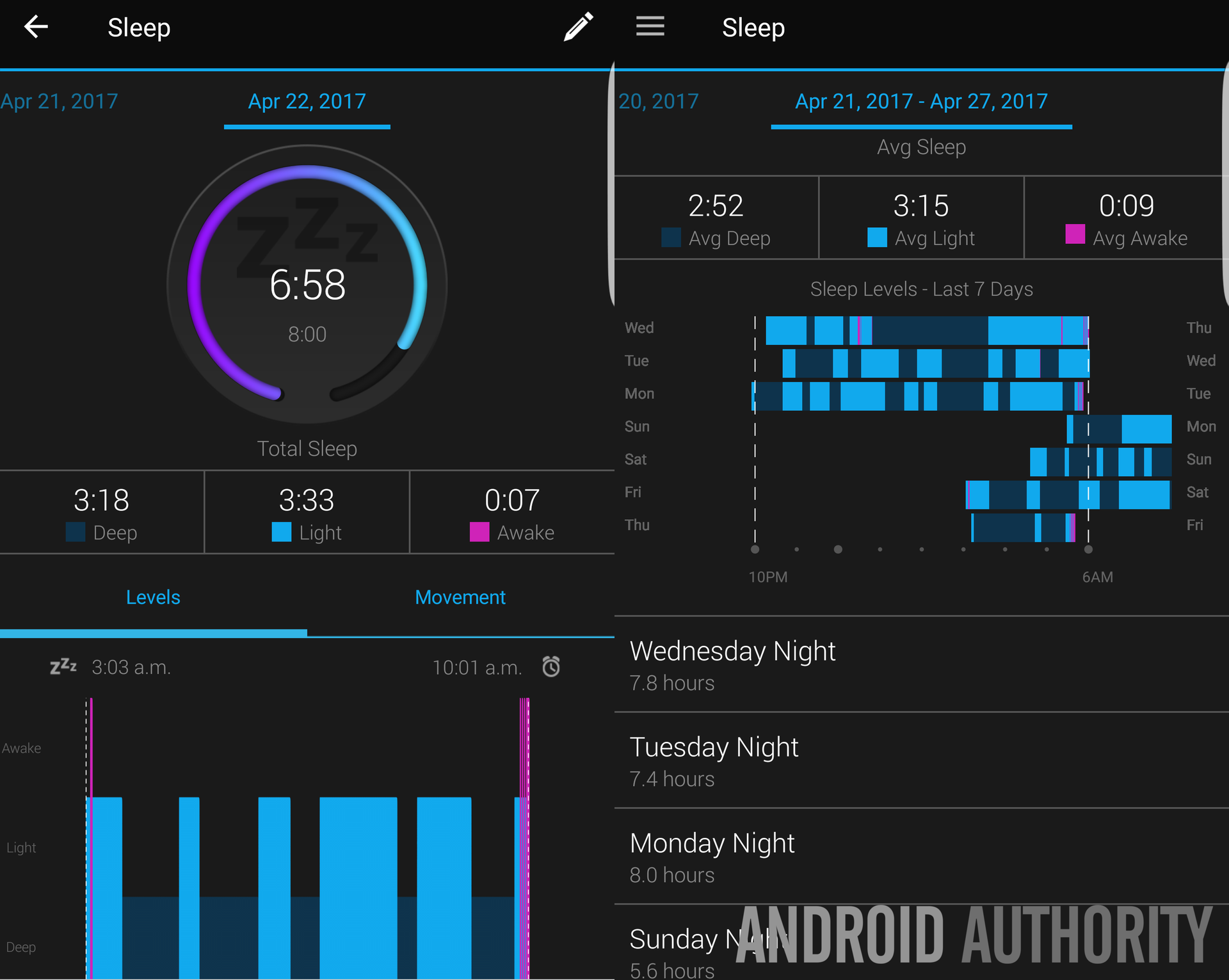Select the Levels tab
Screen dimensions: 1229x980
153,597
